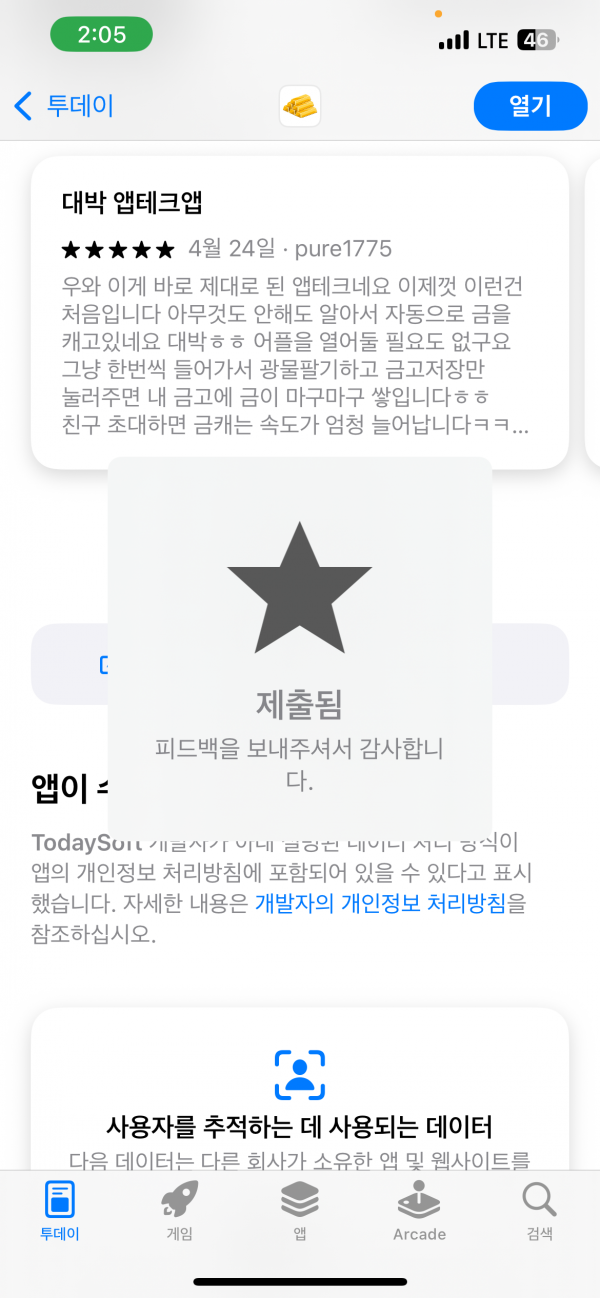
Task: Open the 대박 앱테크앱 review card
Action: (300, 312)
